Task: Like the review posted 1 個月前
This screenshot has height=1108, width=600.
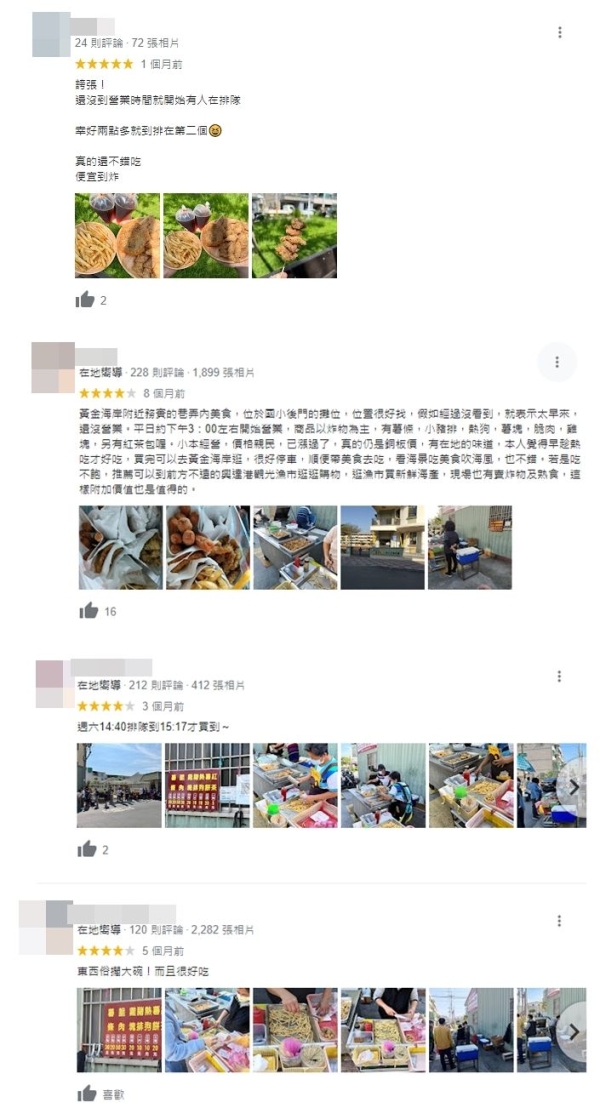Action: point(85,299)
